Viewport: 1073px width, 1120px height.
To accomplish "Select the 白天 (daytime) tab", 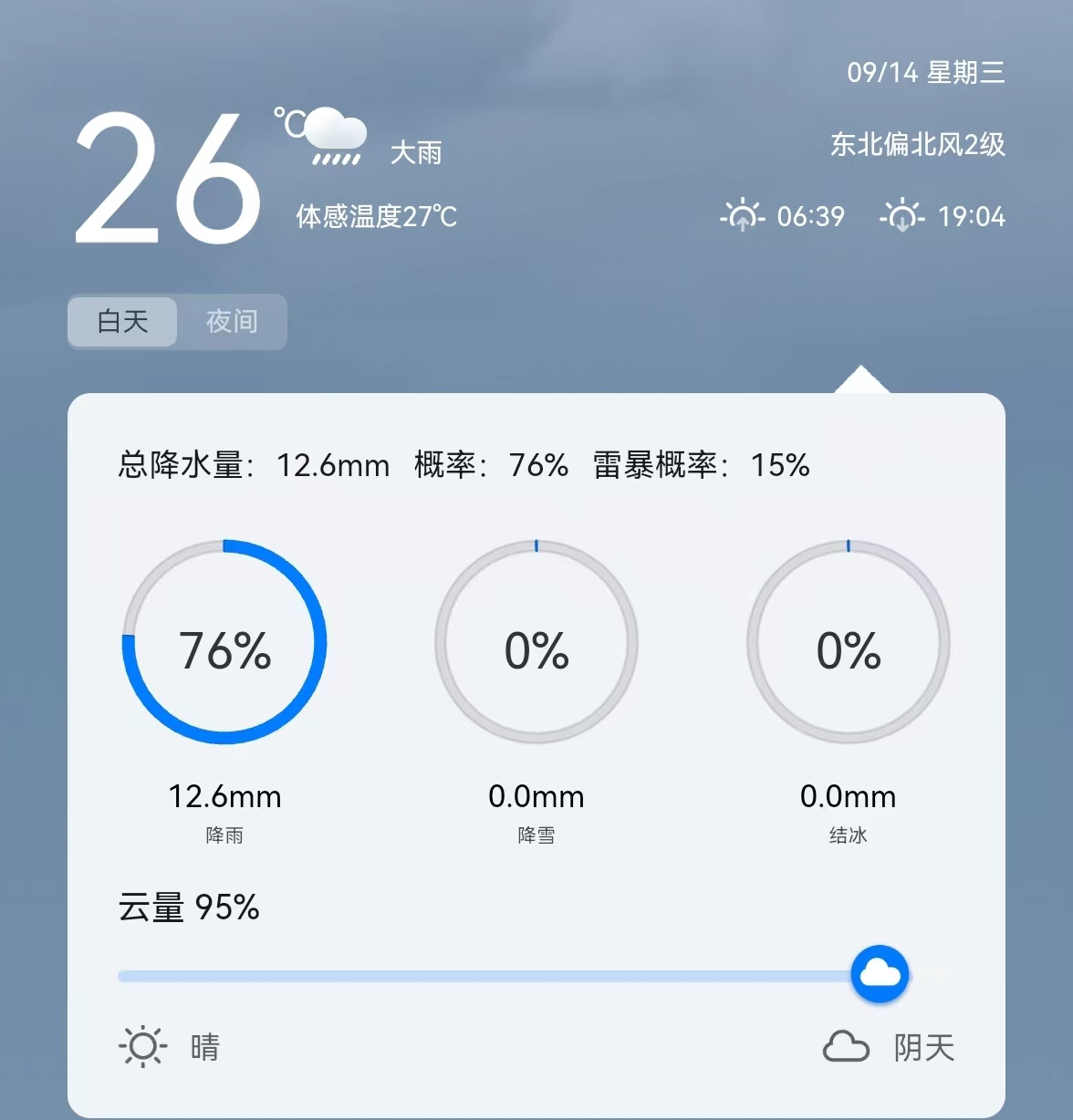I will point(123,322).
